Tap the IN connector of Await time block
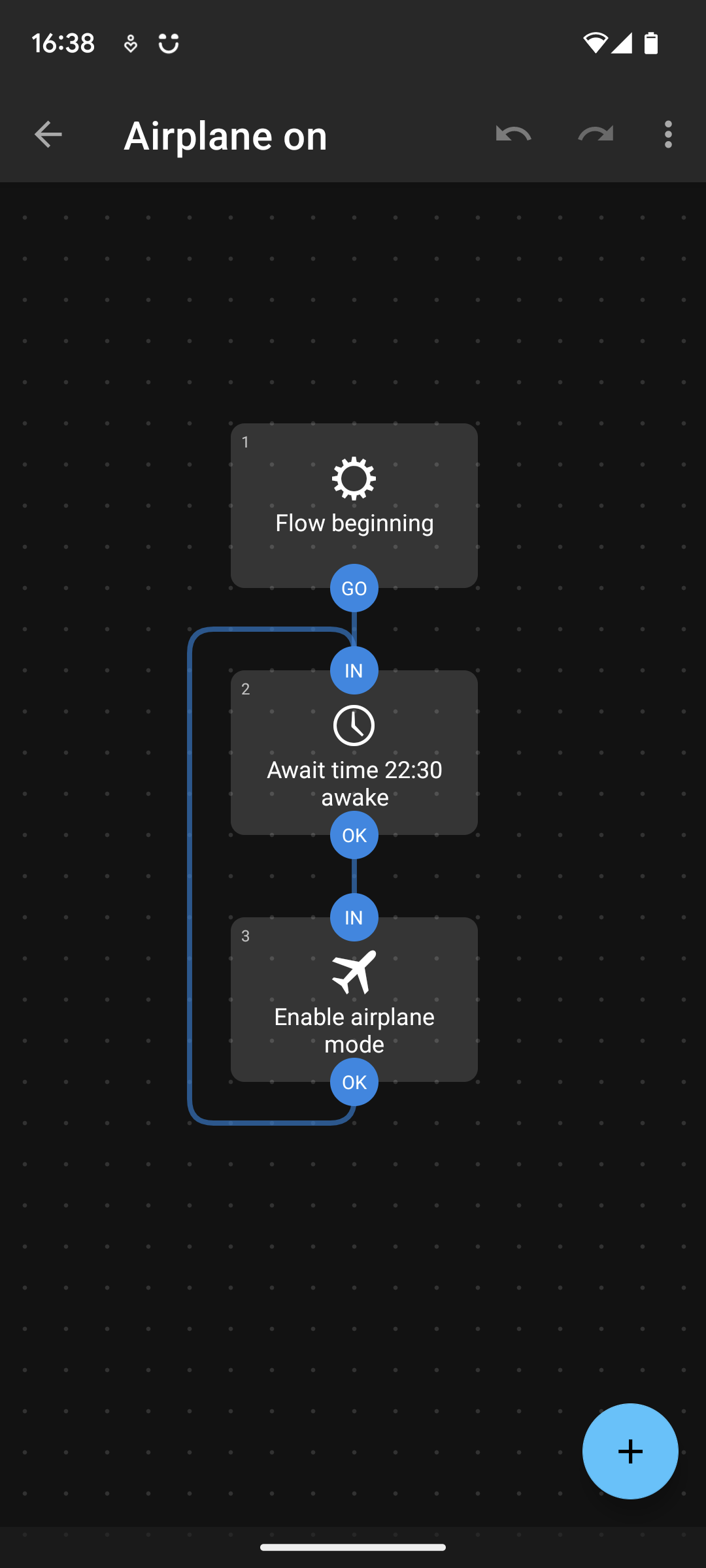Image resolution: width=706 pixels, height=1568 pixels. 354,670
